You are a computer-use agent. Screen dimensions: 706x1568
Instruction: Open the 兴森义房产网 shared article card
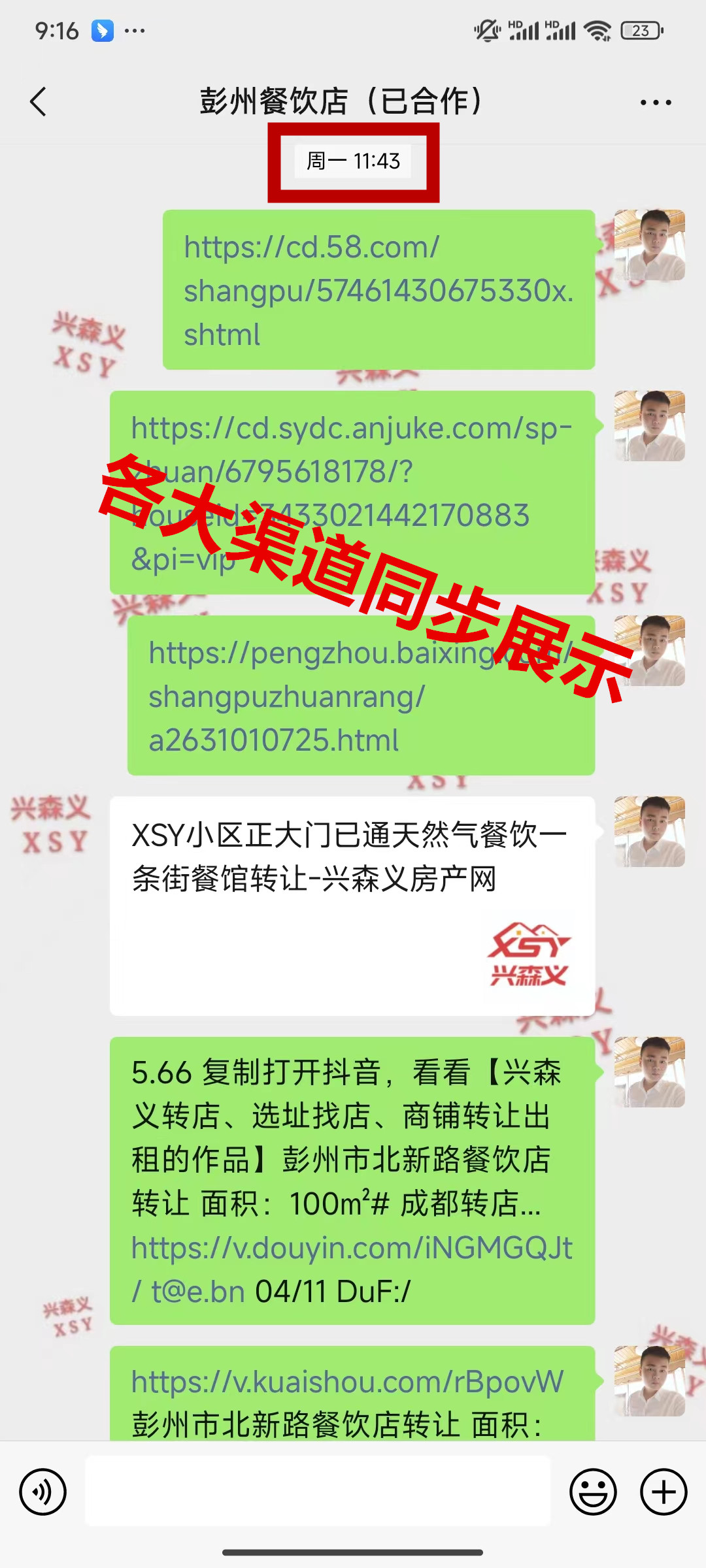(352, 905)
